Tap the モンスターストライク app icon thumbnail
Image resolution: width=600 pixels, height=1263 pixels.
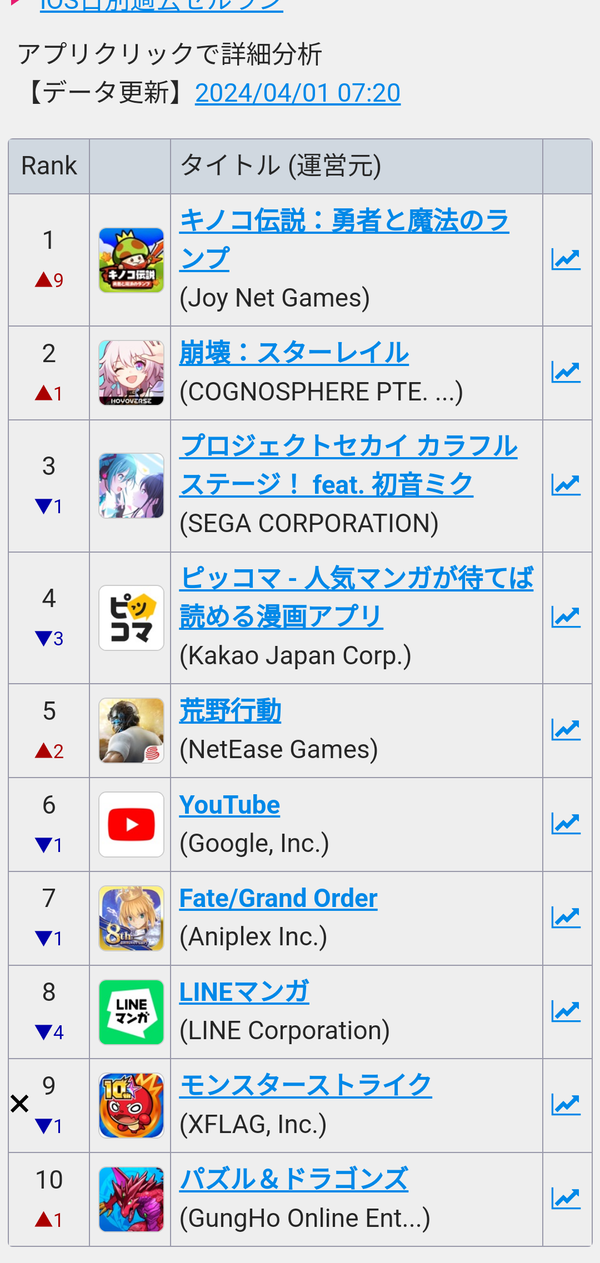pyautogui.click(x=131, y=1105)
